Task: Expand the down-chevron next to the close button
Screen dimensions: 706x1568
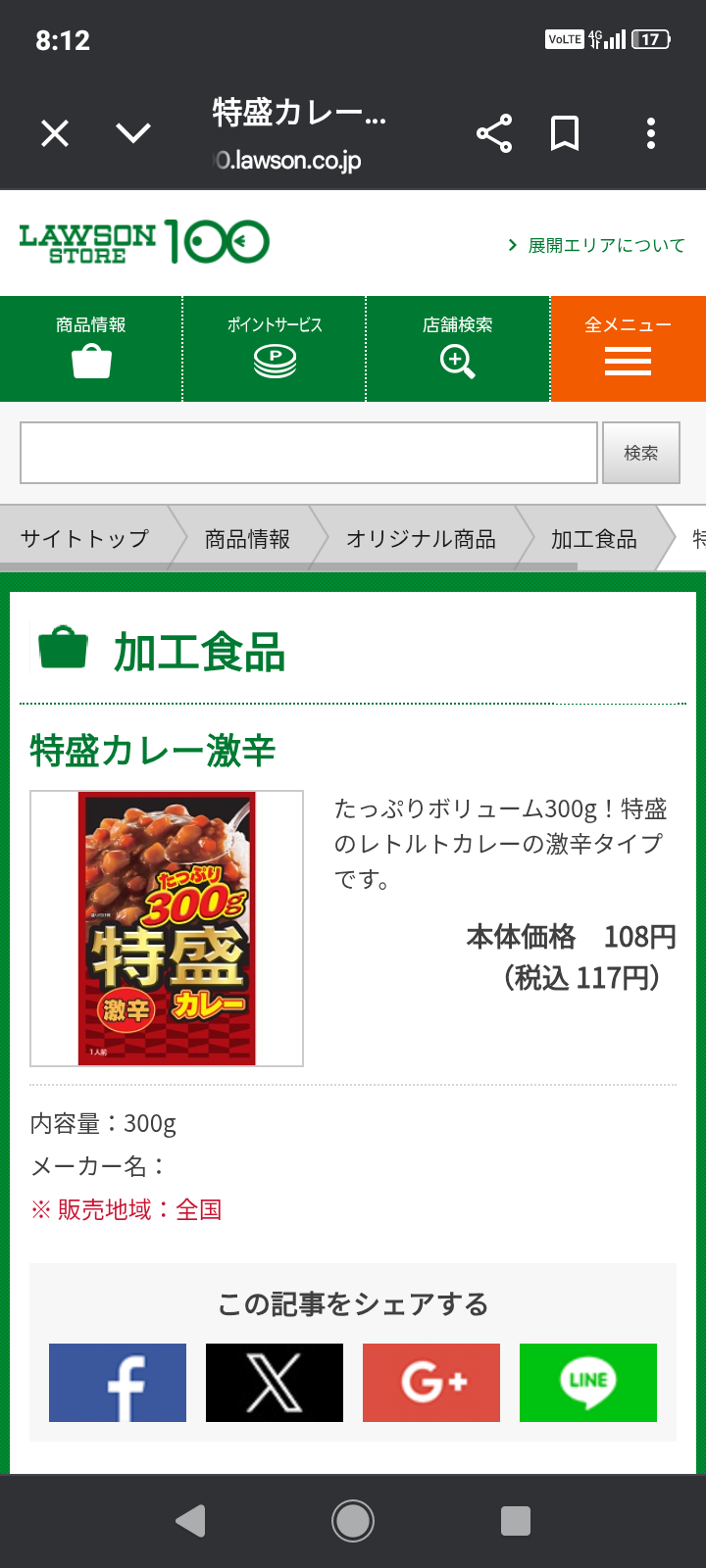Action: pos(133,132)
